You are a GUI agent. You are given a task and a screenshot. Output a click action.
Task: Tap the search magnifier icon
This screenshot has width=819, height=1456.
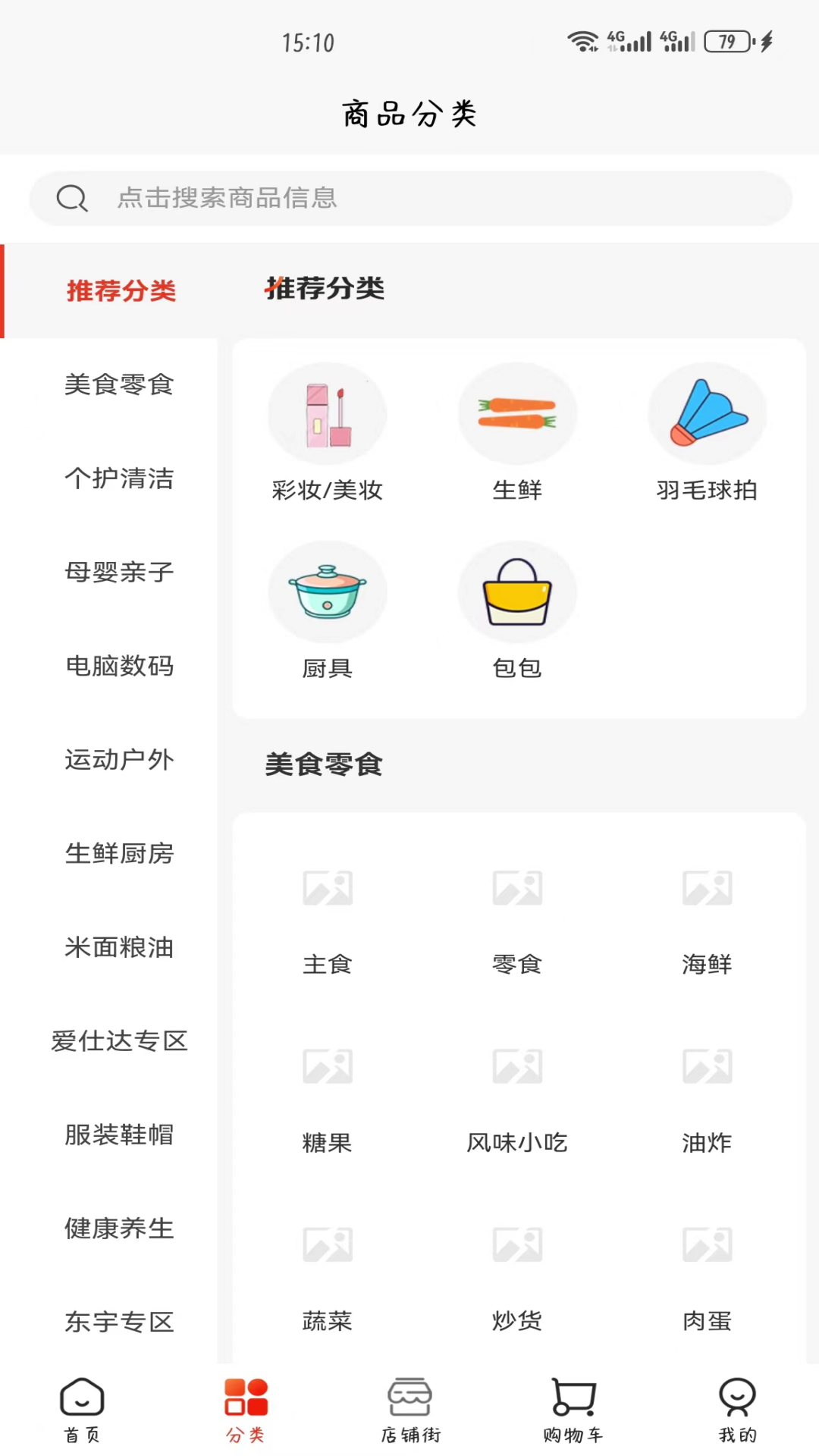point(72,197)
